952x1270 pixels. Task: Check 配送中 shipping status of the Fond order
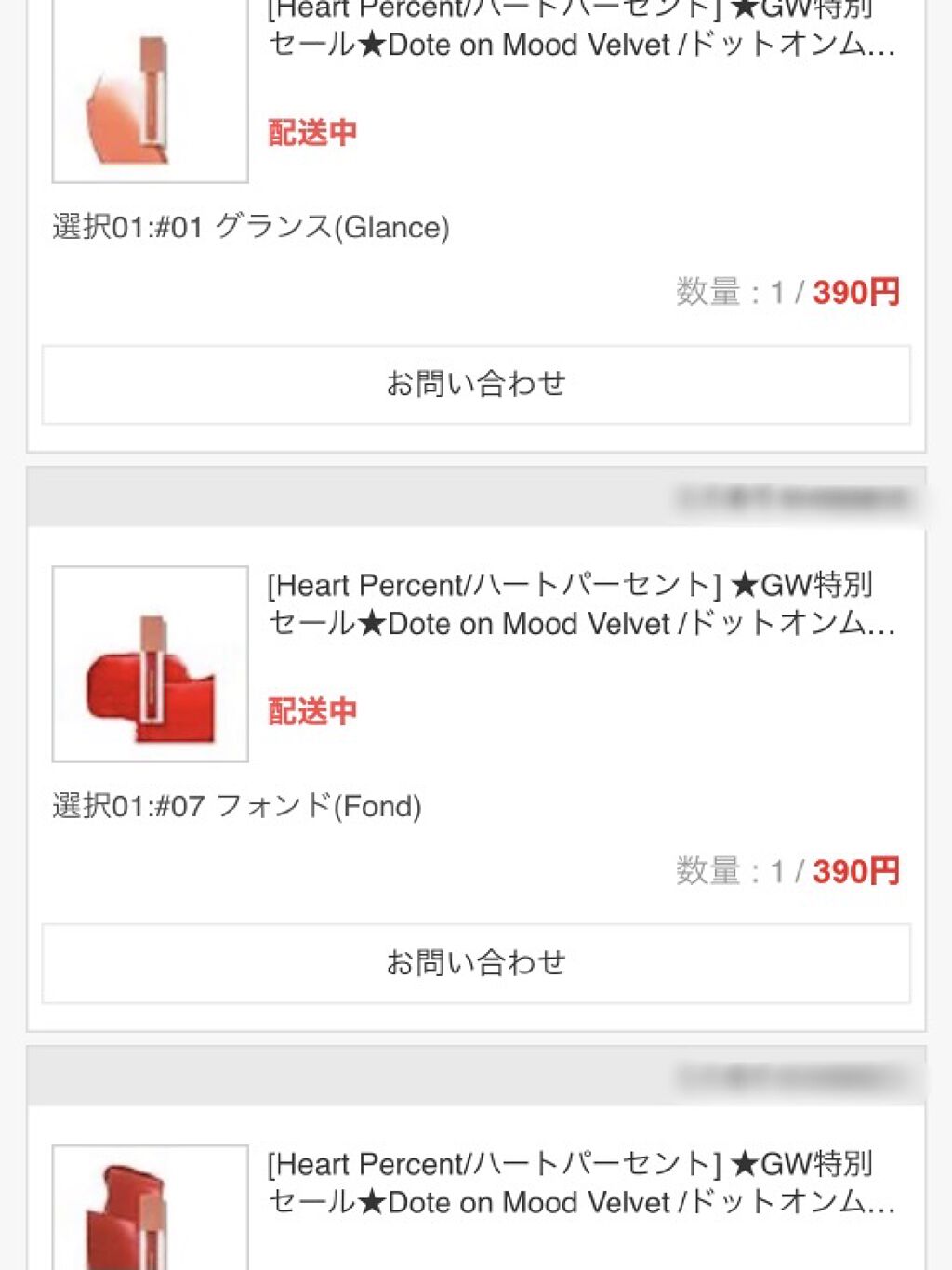(x=311, y=711)
